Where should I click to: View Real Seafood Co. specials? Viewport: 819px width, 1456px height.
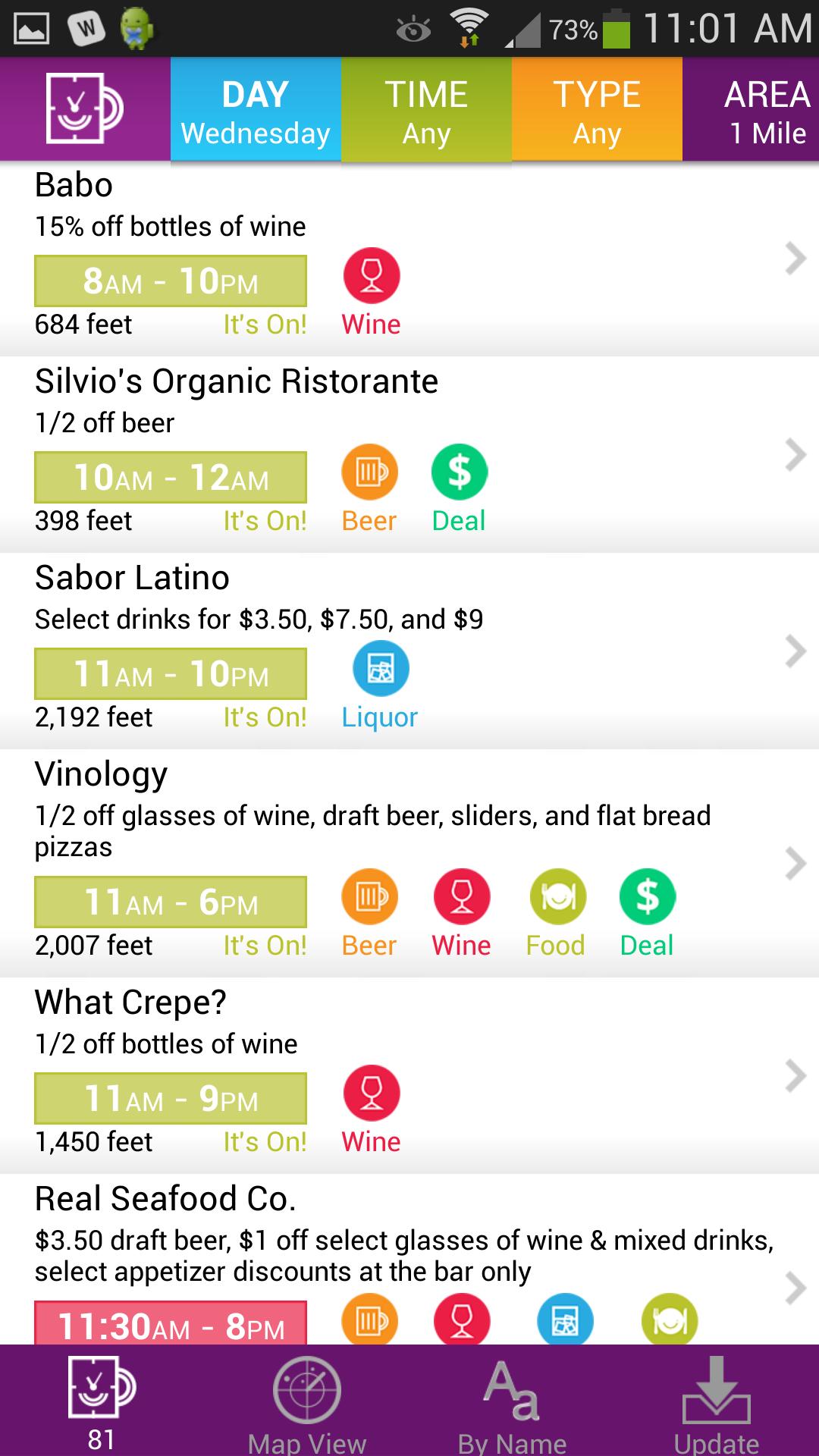tap(409, 1259)
